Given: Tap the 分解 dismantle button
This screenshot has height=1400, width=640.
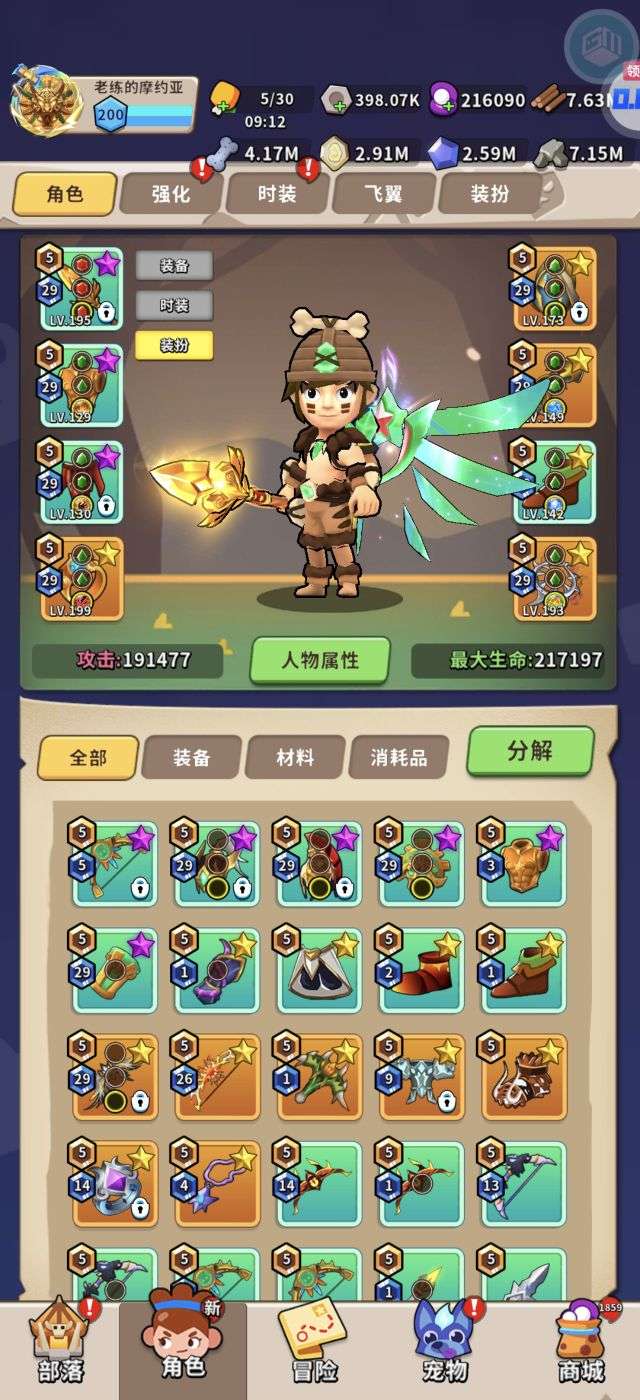Looking at the screenshot, I should (x=530, y=751).
